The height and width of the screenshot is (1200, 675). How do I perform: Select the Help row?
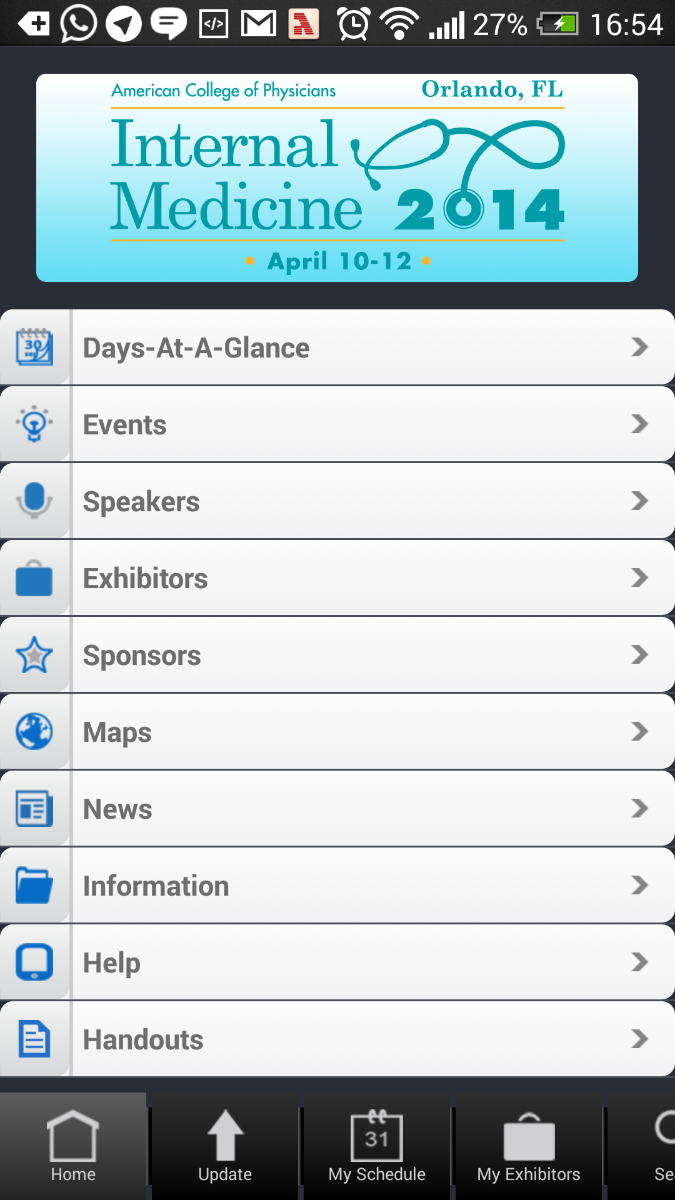click(x=337, y=963)
